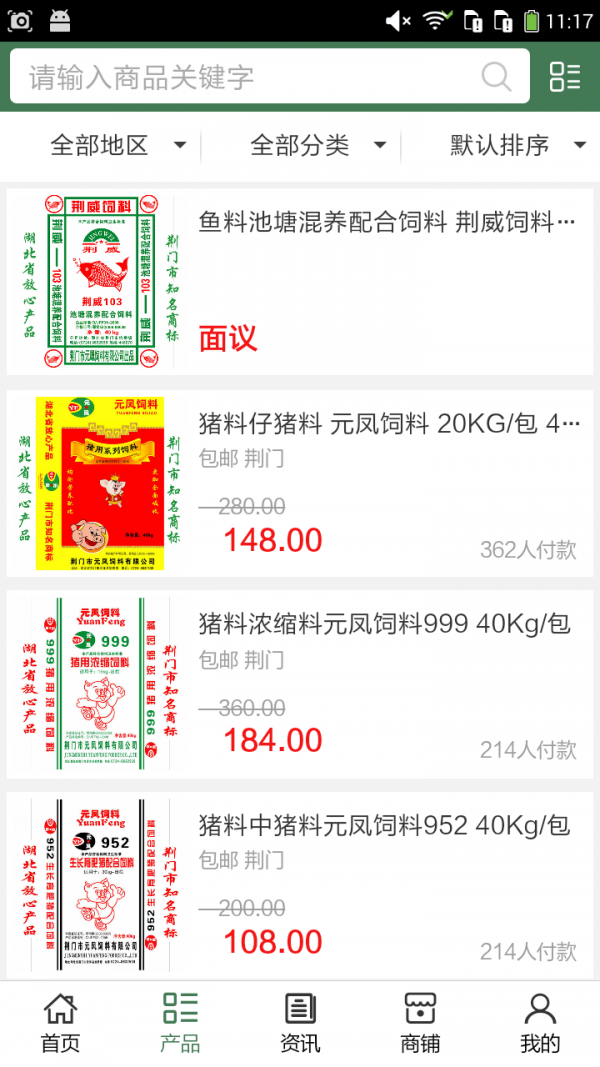Switch to the 我的 profile tab
600x1067 pixels.
[x=540, y=1024]
